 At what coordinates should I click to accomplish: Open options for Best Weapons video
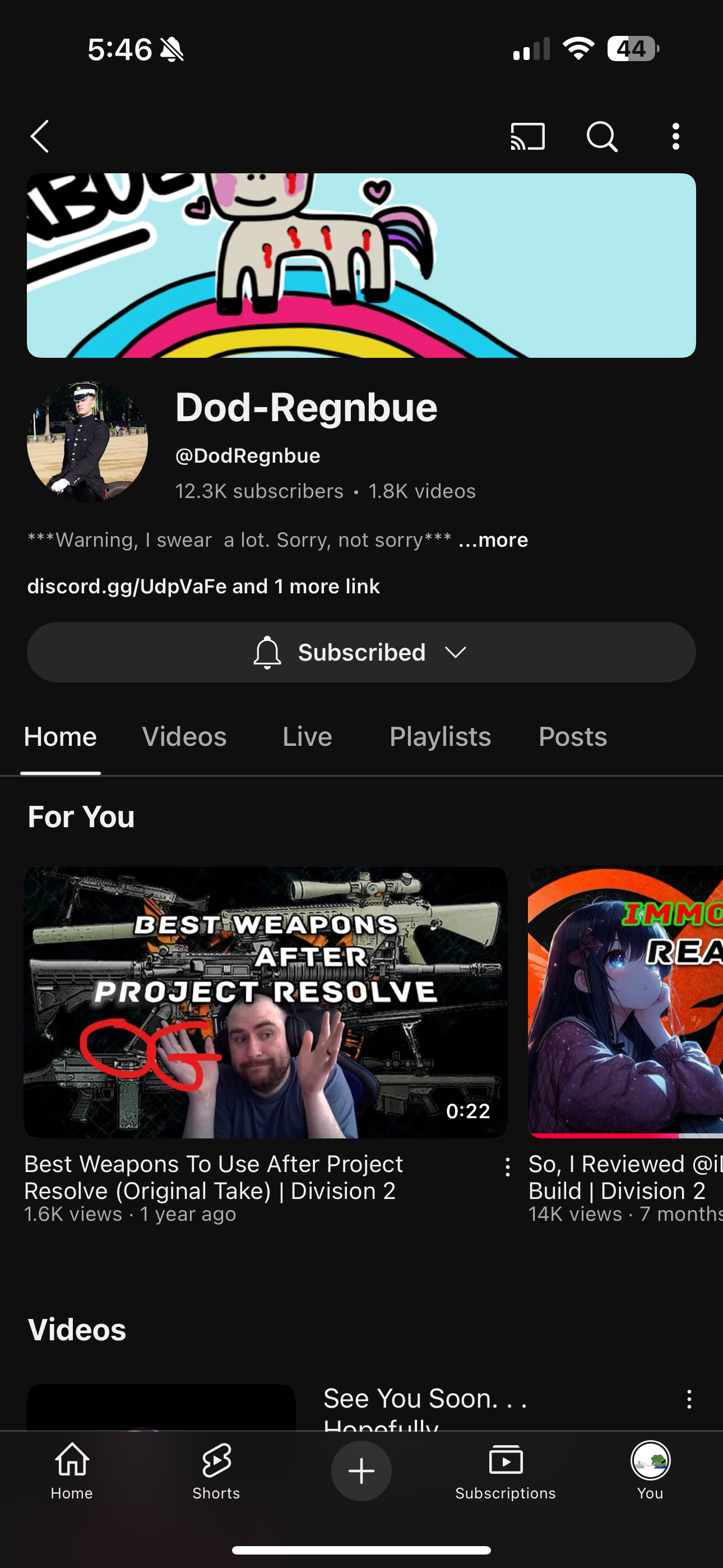(508, 1167)
